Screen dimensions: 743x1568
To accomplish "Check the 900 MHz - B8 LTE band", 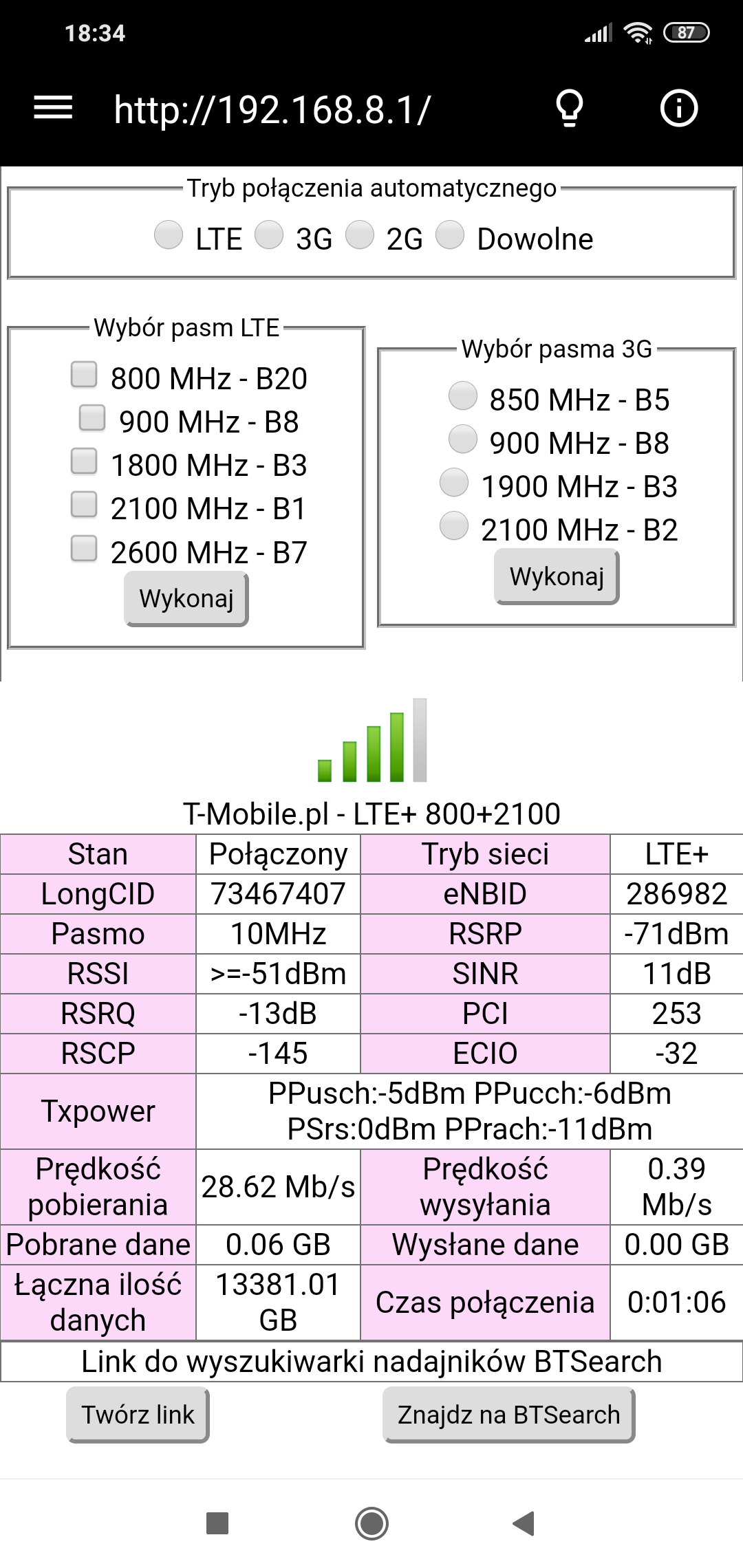I will (92, 417).
